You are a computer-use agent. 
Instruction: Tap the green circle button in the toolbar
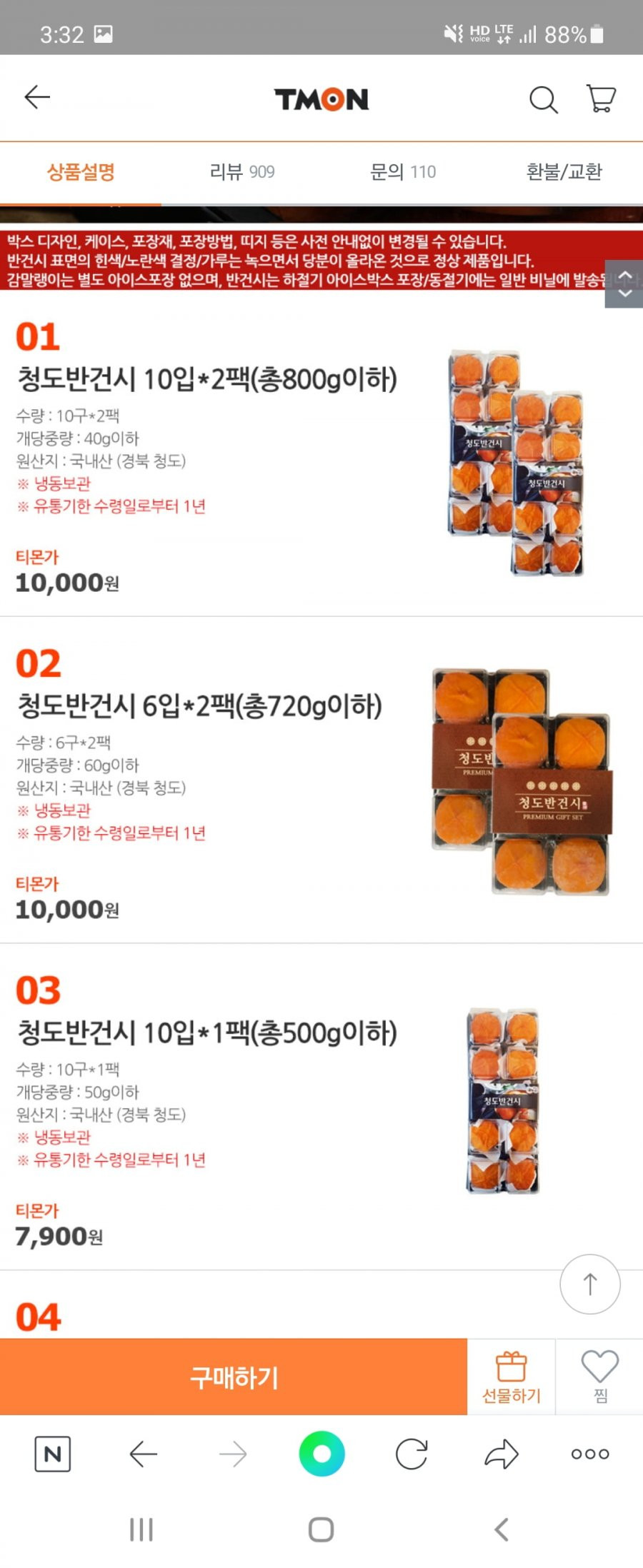(321, 1454)
